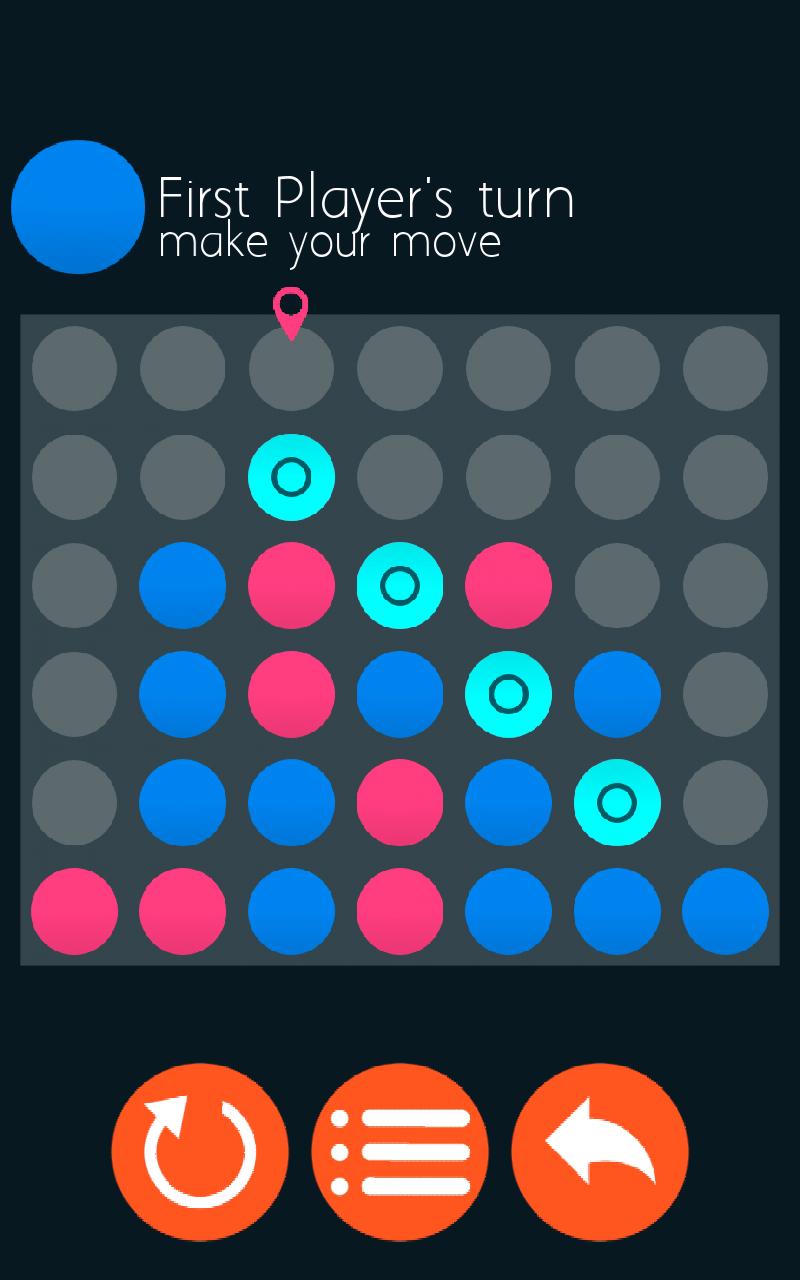Drop a disc in the column under the pink pin

coord(291,368)
